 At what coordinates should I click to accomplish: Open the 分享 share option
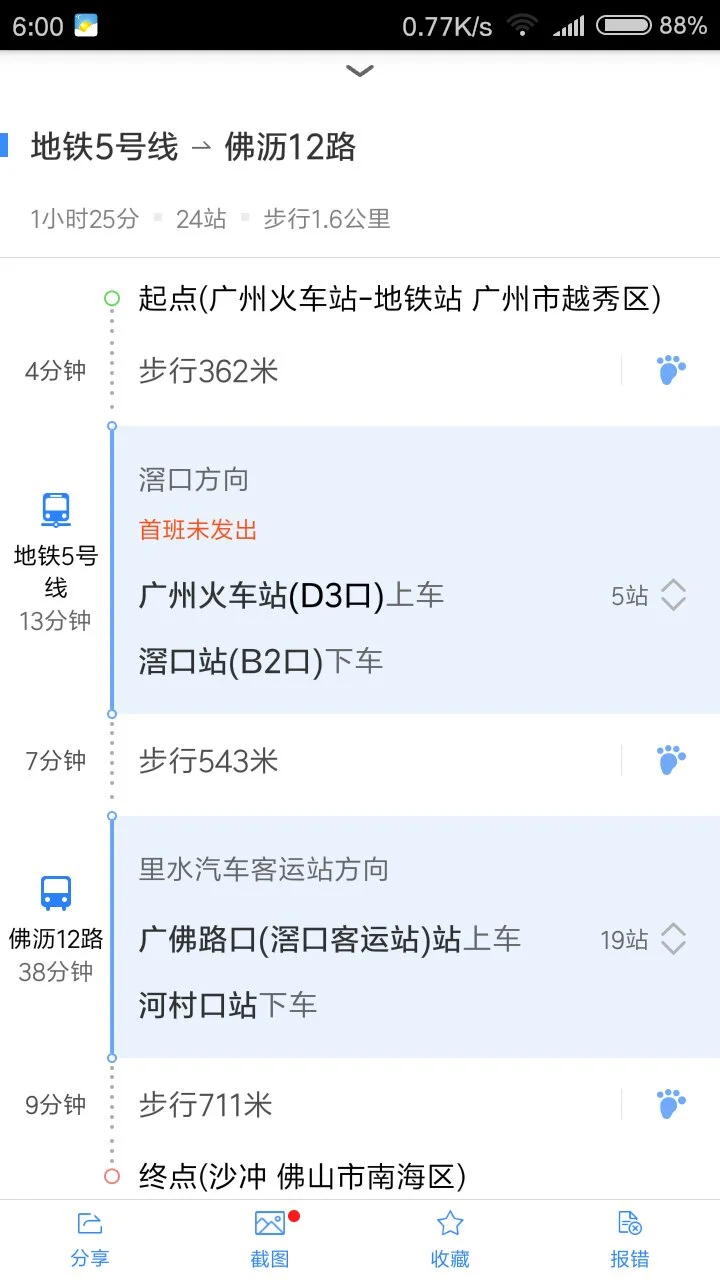(x=90, y=1237)
